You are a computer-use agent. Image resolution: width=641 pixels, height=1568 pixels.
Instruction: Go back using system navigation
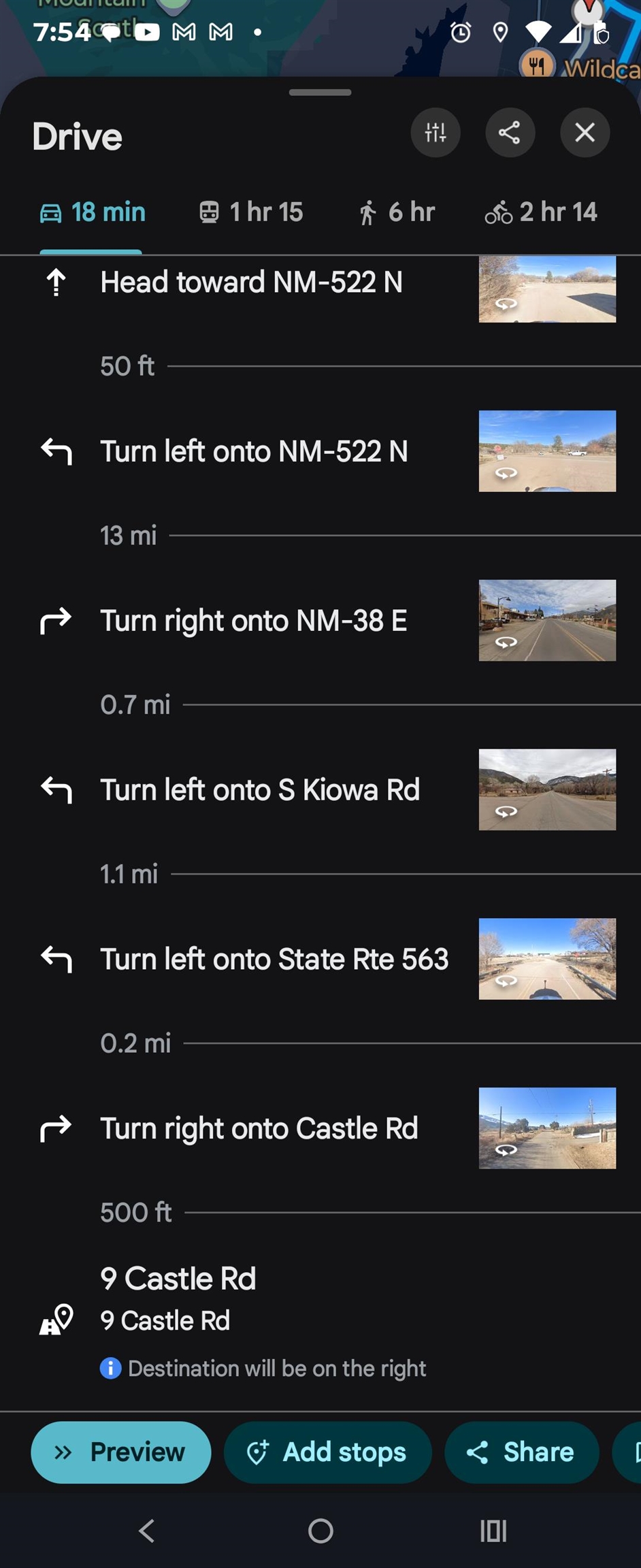coord(147,1531)
